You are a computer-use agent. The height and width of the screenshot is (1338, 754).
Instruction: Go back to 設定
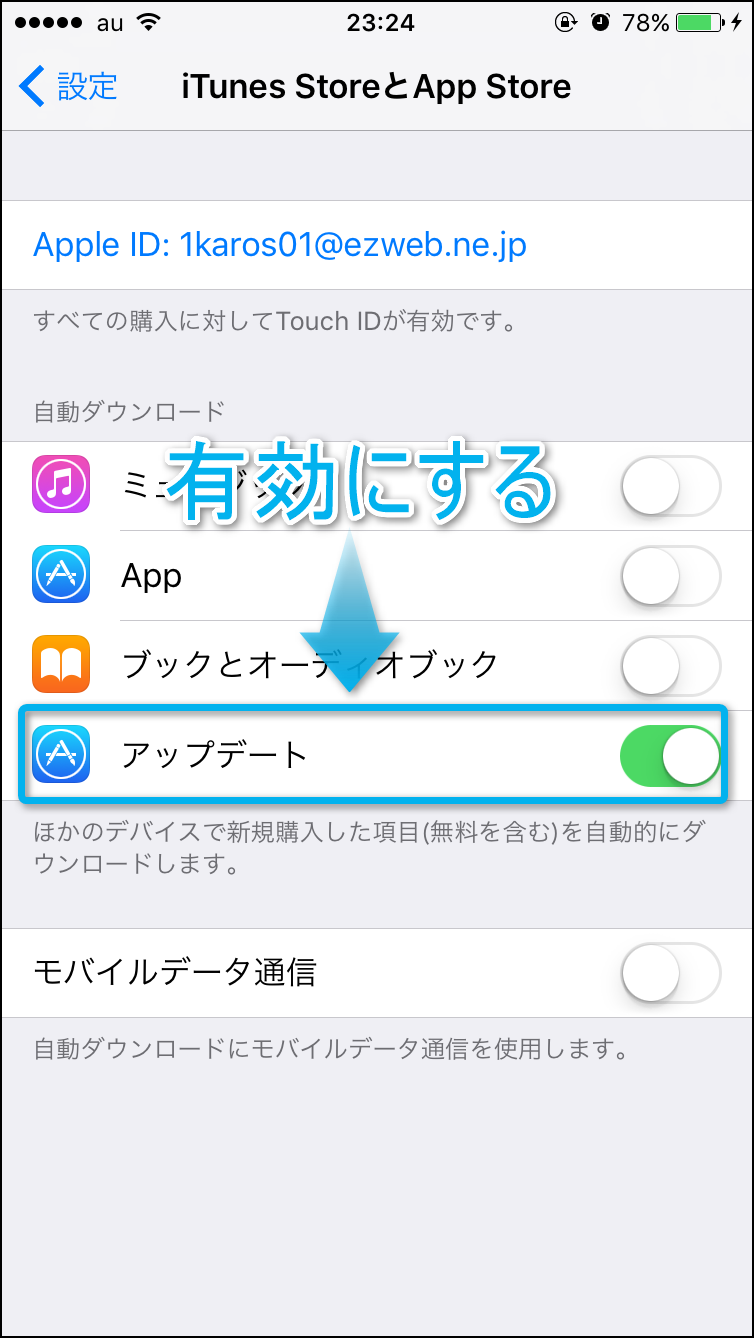(x=68, y=87)
